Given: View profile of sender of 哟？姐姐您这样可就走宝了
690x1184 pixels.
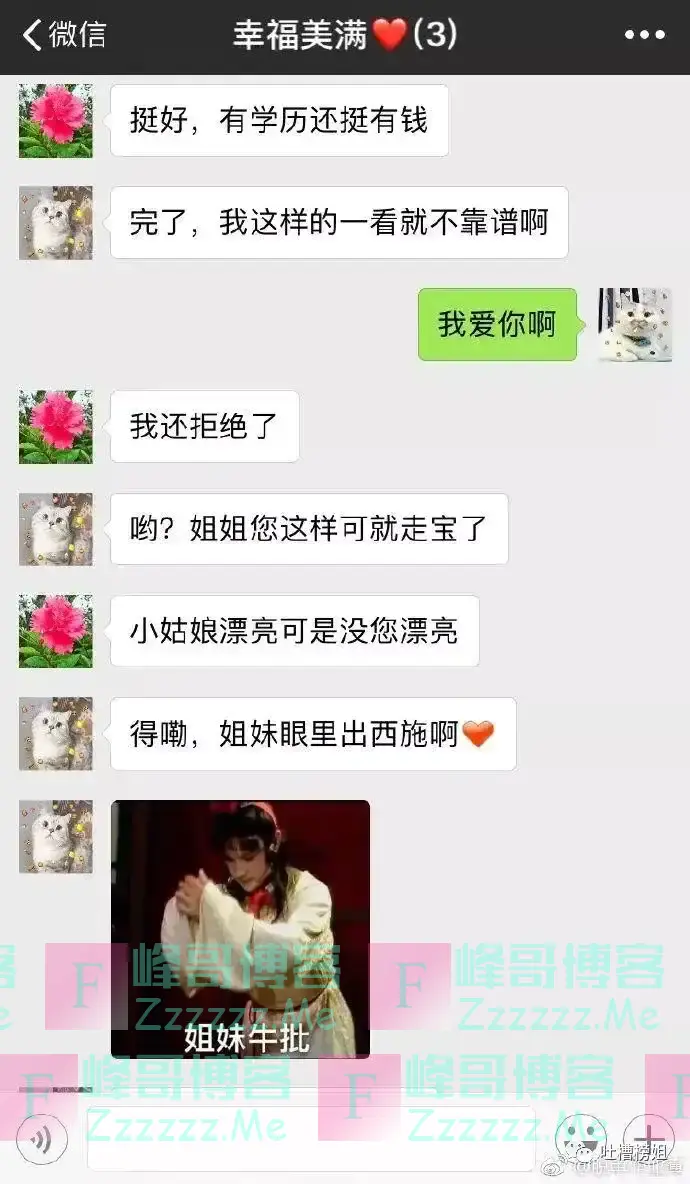Looking at the screenshot, I should pyautogui.click(x=56, y=529).
